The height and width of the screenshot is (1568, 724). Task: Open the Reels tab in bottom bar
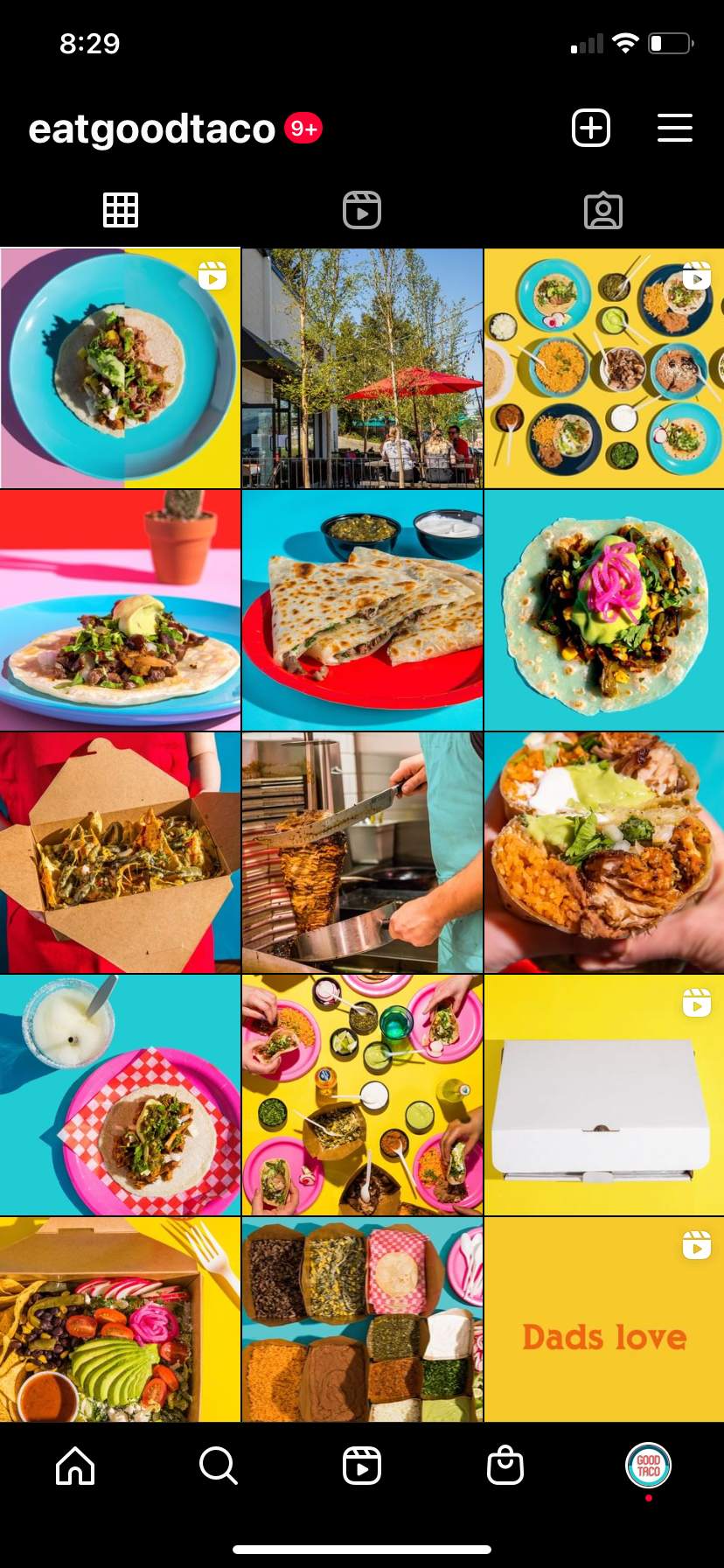pos(362,1466)
